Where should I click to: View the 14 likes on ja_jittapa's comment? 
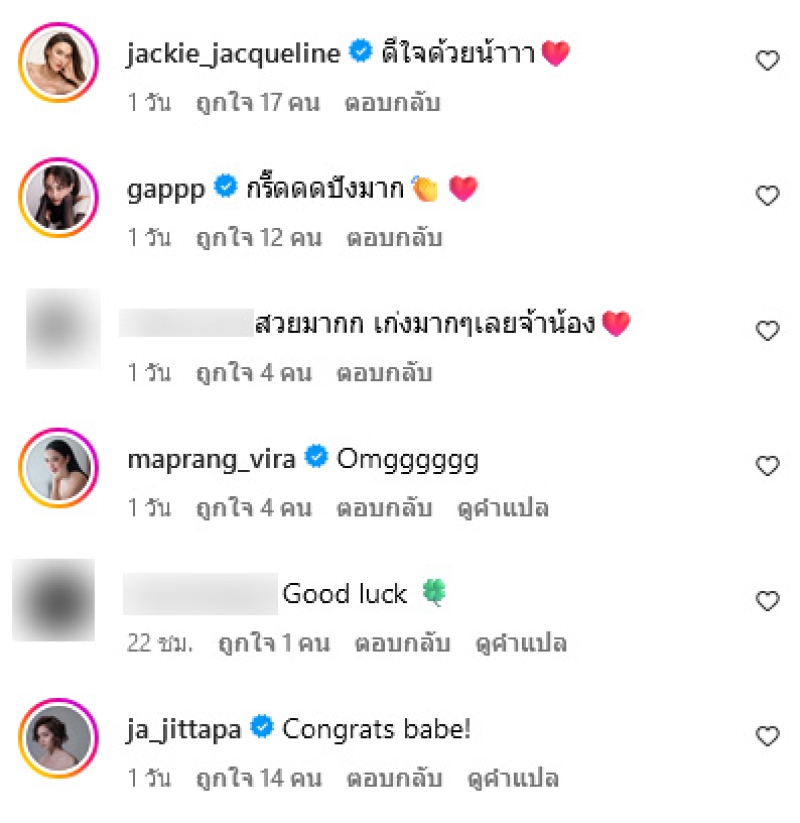coord(258,778)
